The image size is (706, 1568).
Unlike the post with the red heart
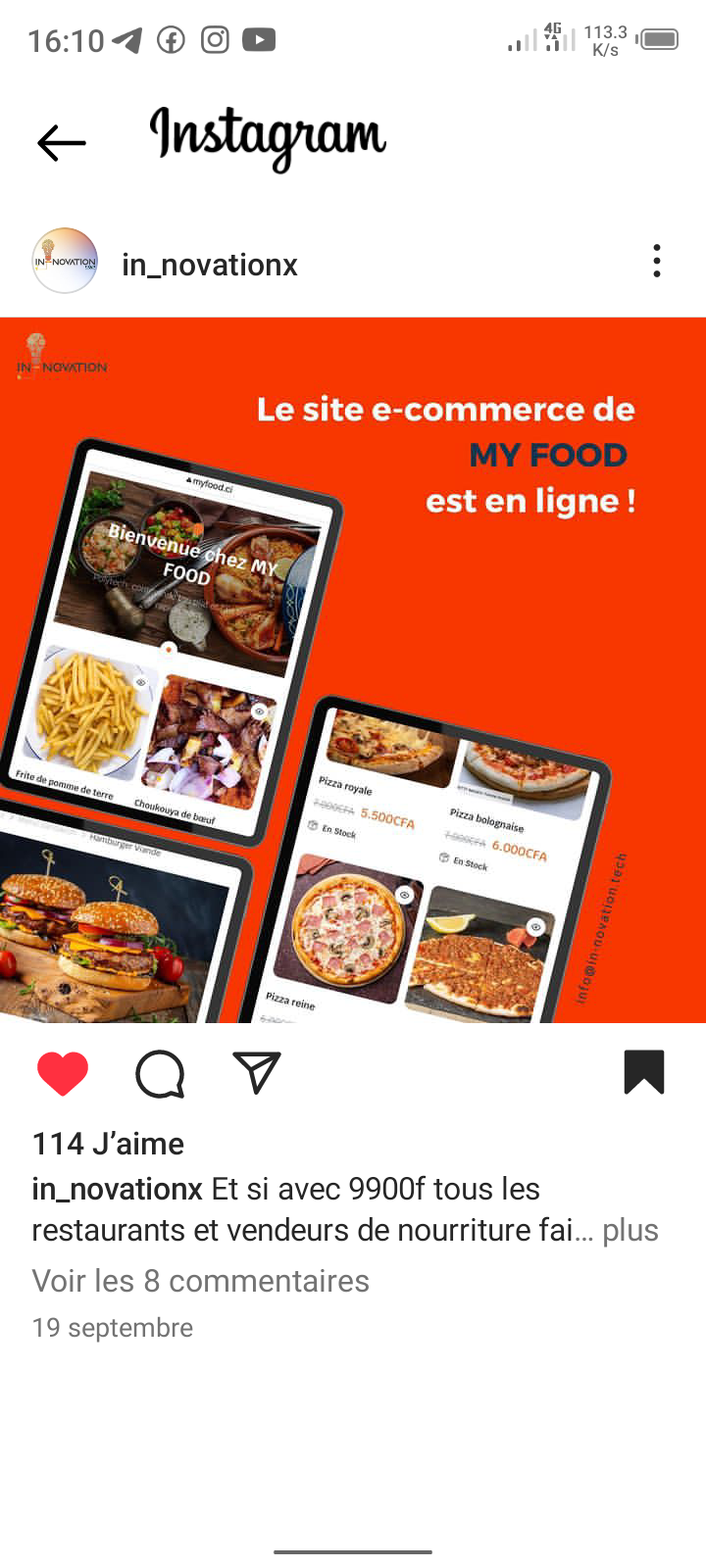(63, 1073)
